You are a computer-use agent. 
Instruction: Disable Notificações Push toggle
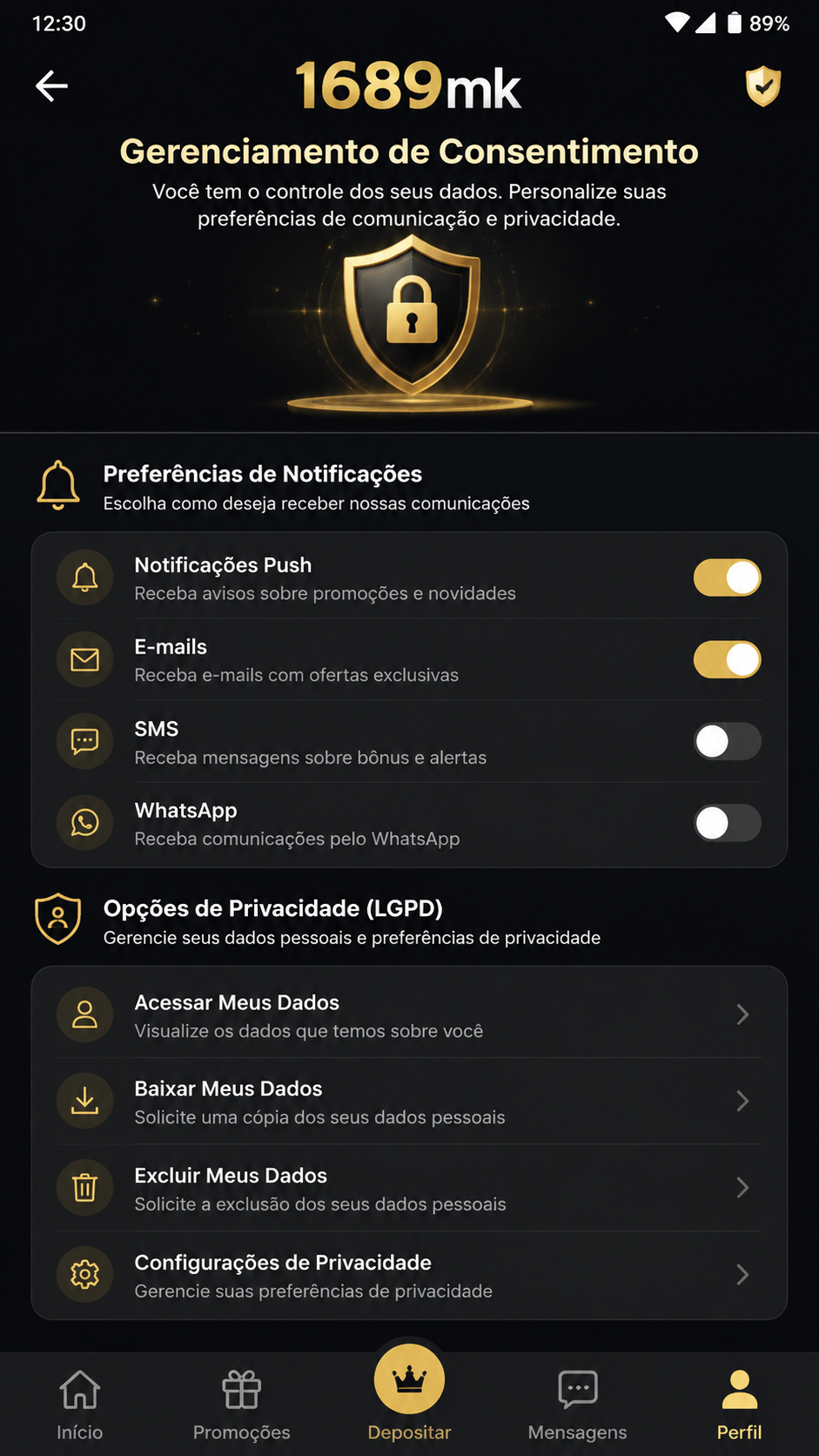727,578
